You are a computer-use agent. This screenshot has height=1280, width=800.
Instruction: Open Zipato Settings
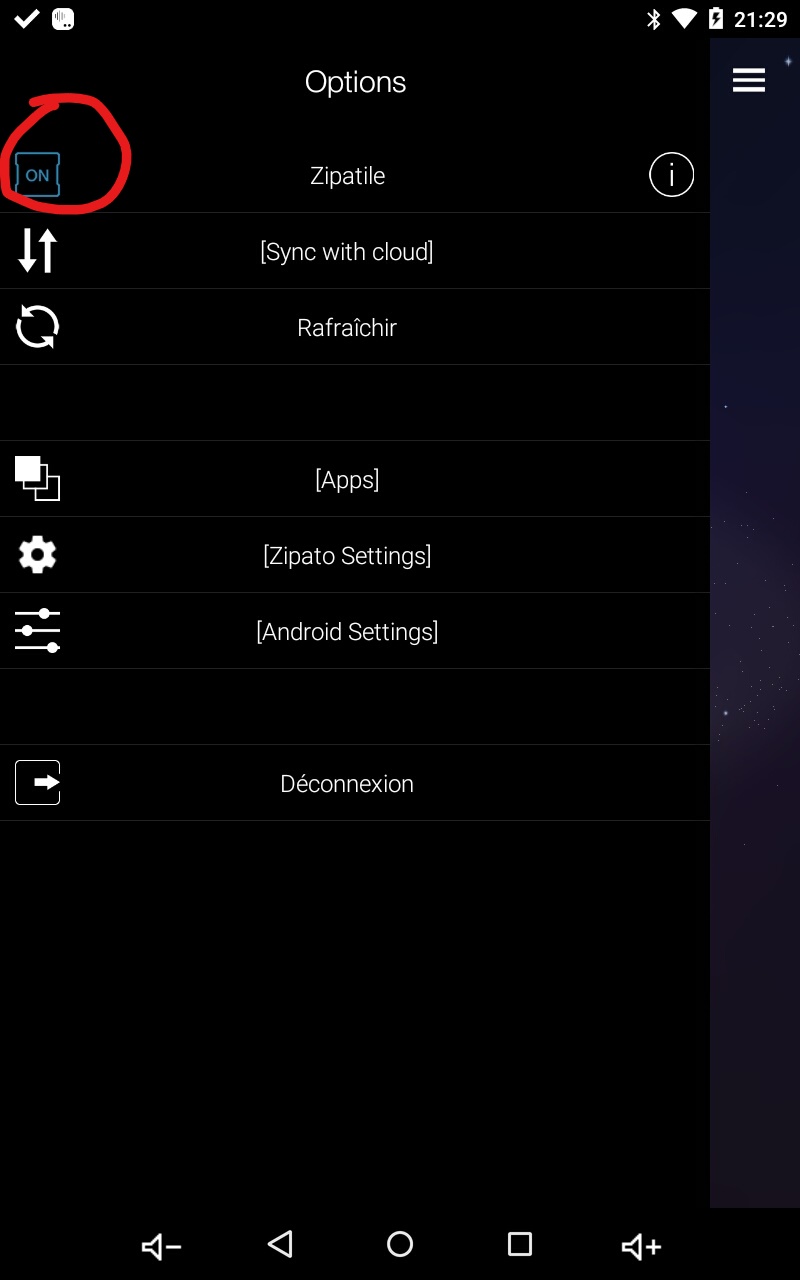click(x=347, y=556)
